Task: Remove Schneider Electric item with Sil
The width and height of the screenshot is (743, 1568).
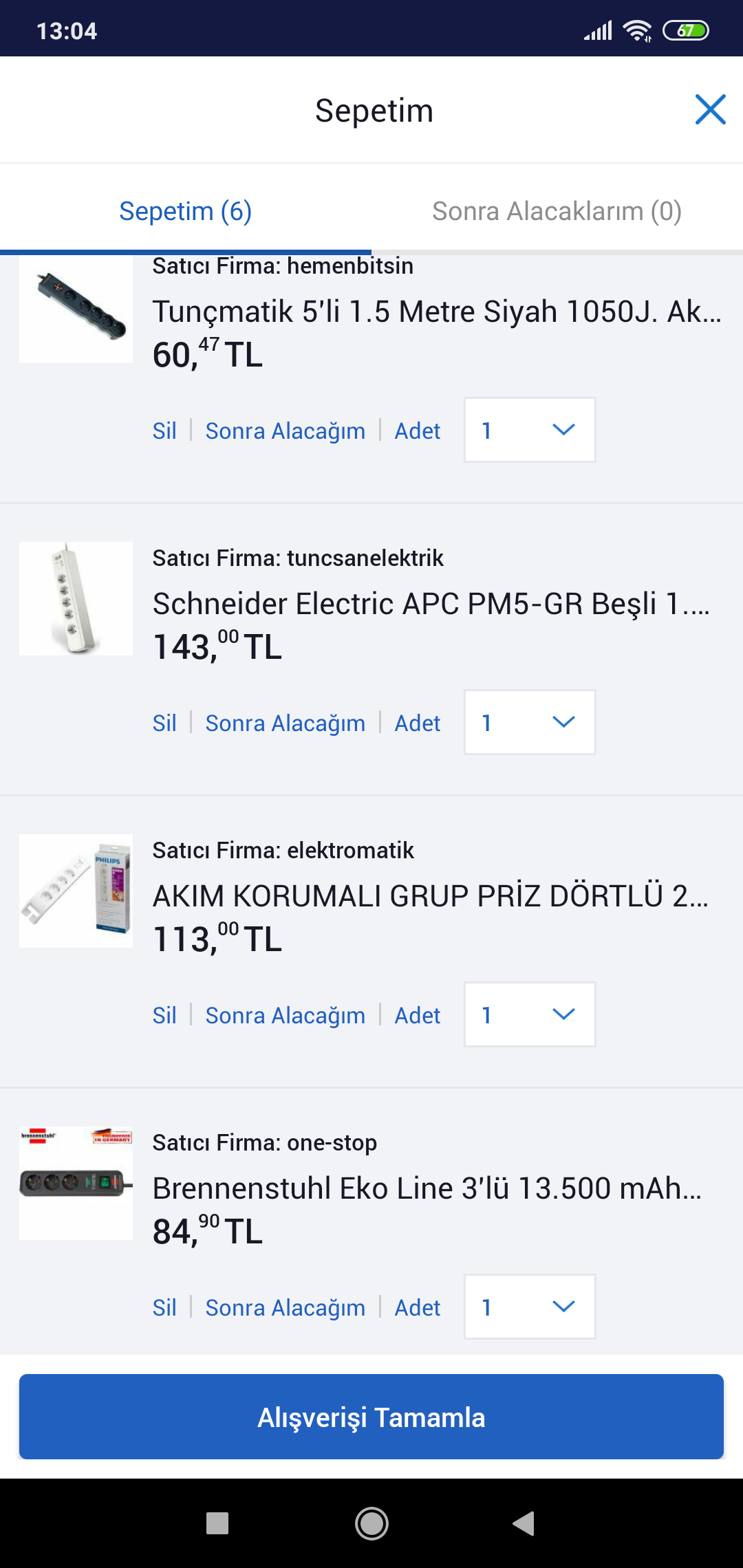Action: (x=164, y=723)
